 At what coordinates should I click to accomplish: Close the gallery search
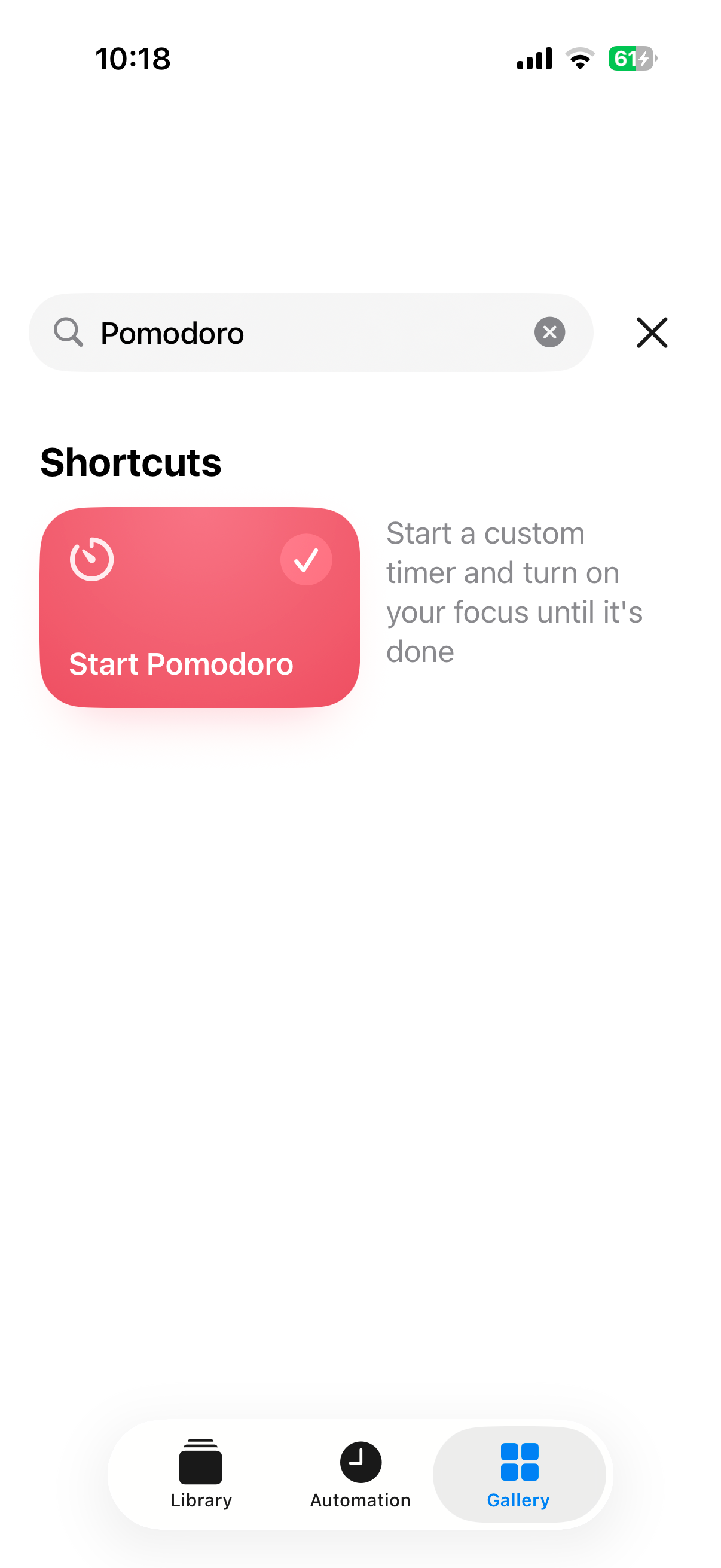tap(652, 332)
